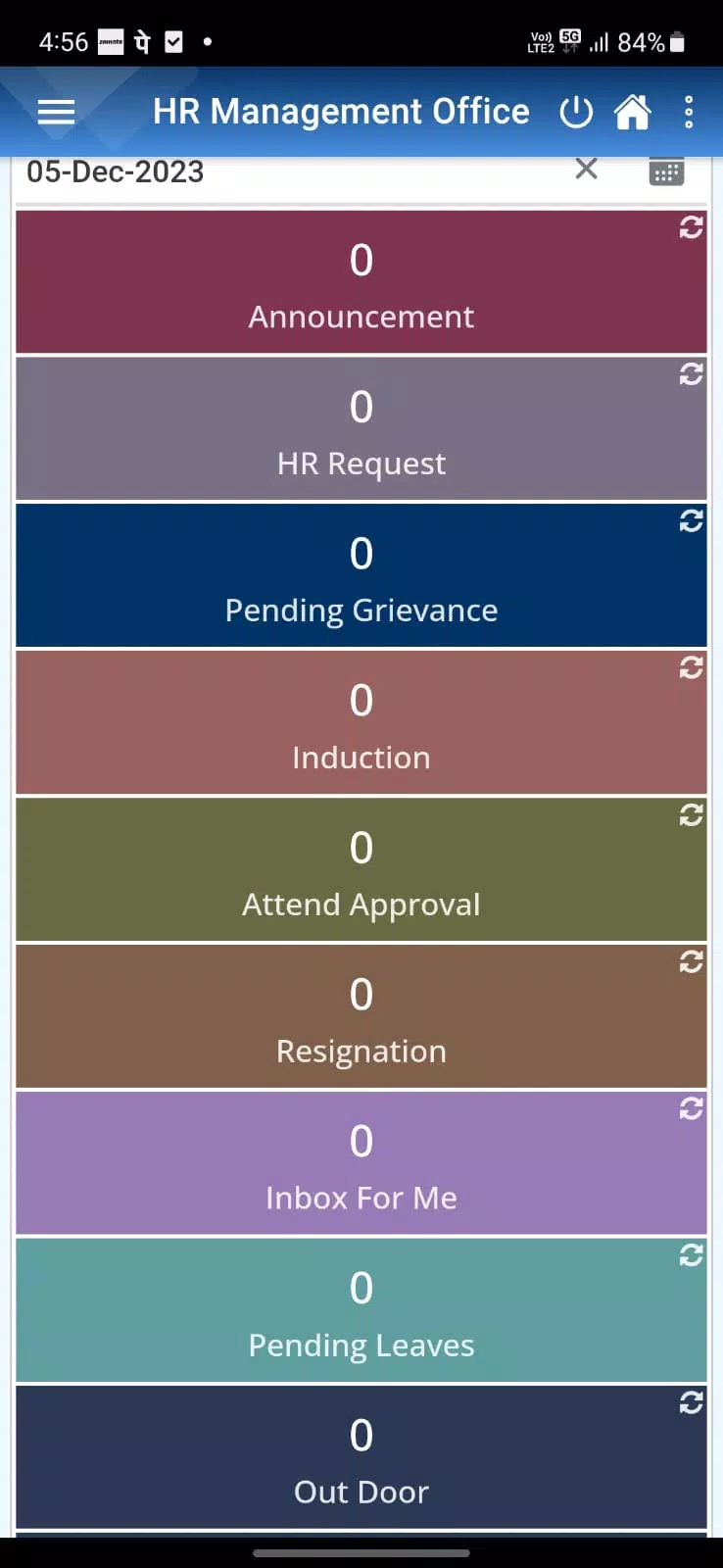The width and height of the screenshot is (723, 1568).
Task: Clear the 05-Dec-2023 date field
Action: click(586, 170)
